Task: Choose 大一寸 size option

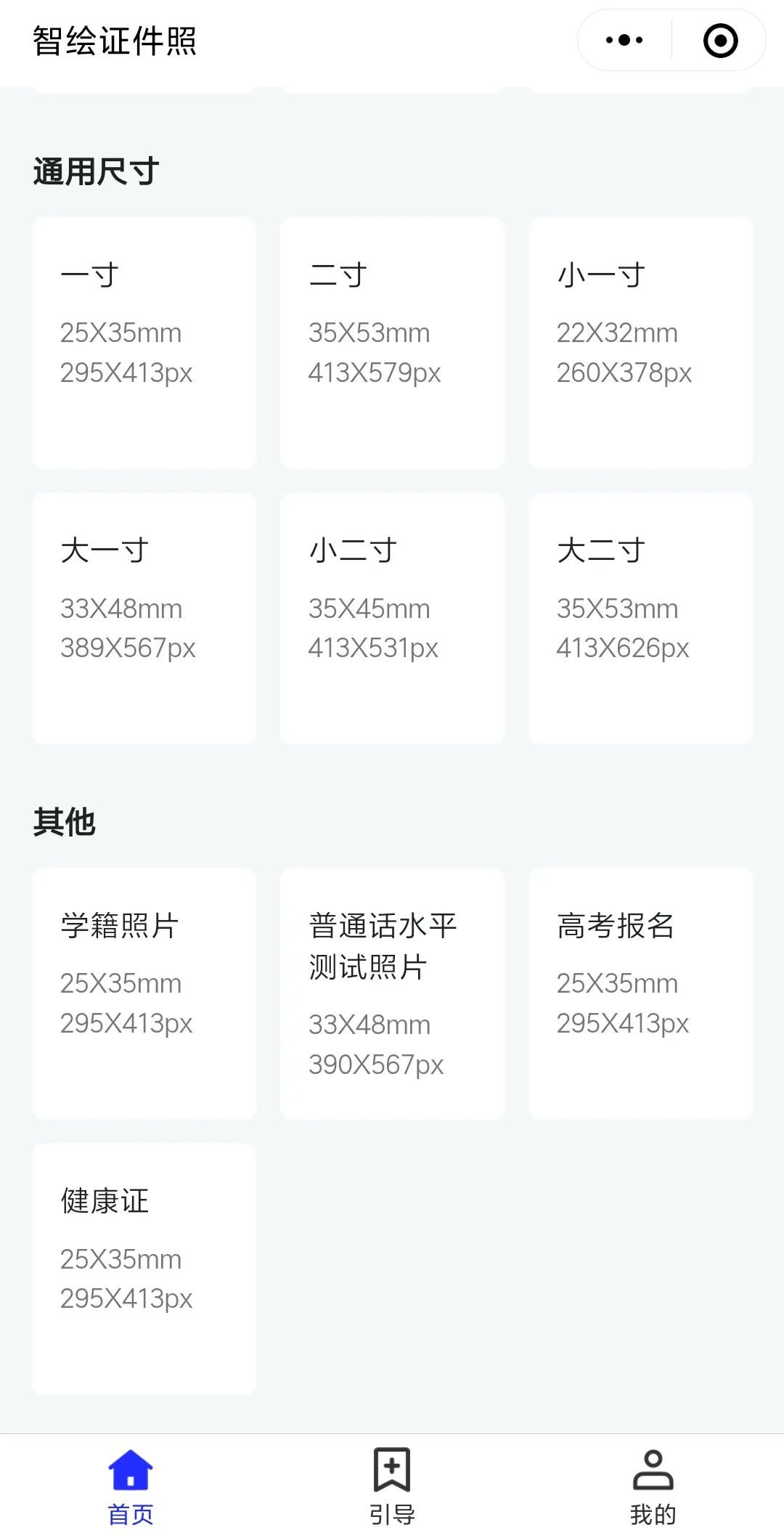Action: click(x=143, y=617)
